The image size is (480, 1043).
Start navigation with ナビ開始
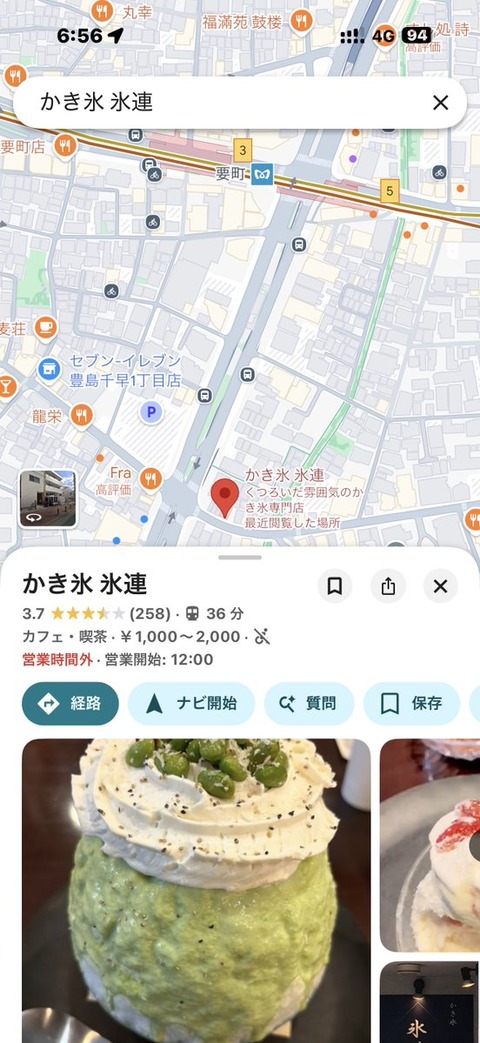tap(191, 703)
